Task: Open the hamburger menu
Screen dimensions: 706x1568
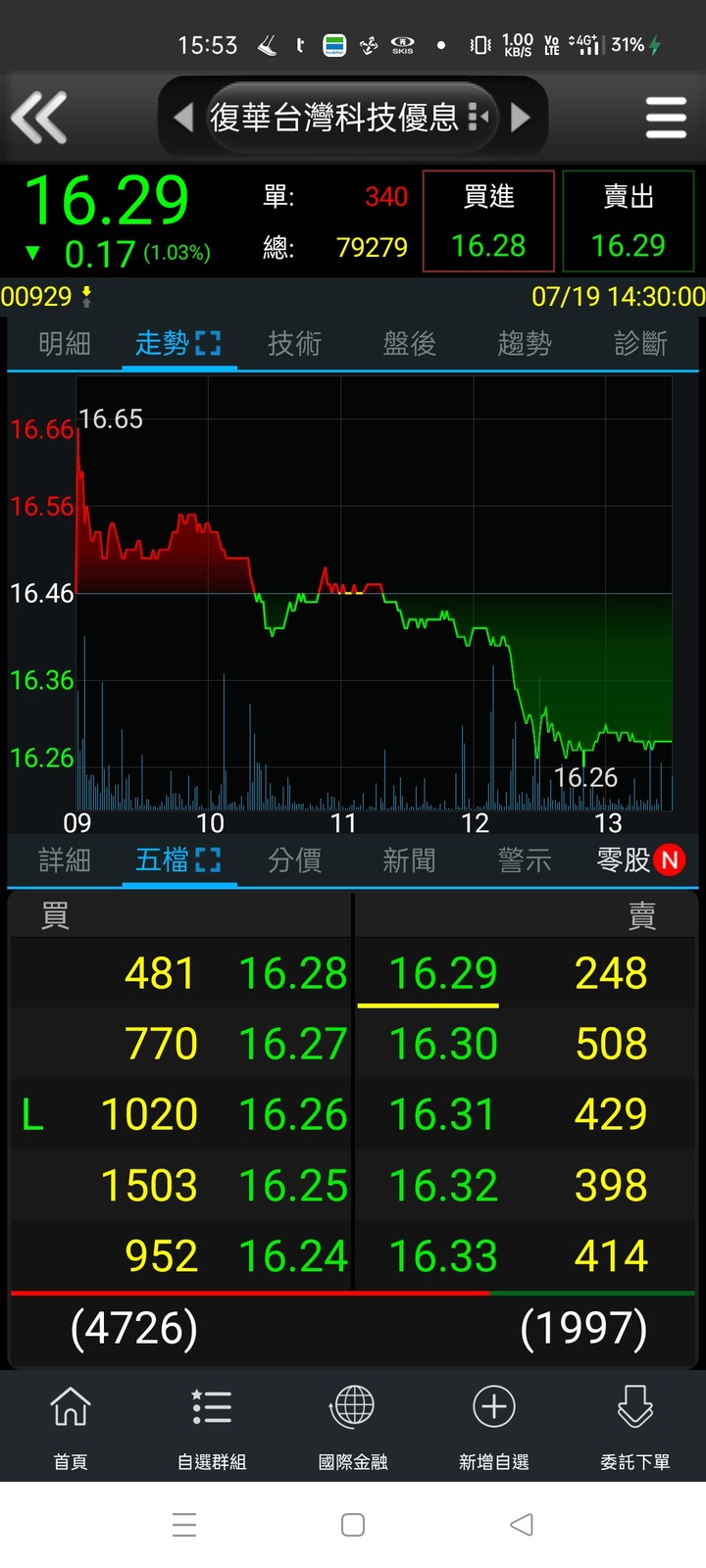Action: [x=666, y=118]
